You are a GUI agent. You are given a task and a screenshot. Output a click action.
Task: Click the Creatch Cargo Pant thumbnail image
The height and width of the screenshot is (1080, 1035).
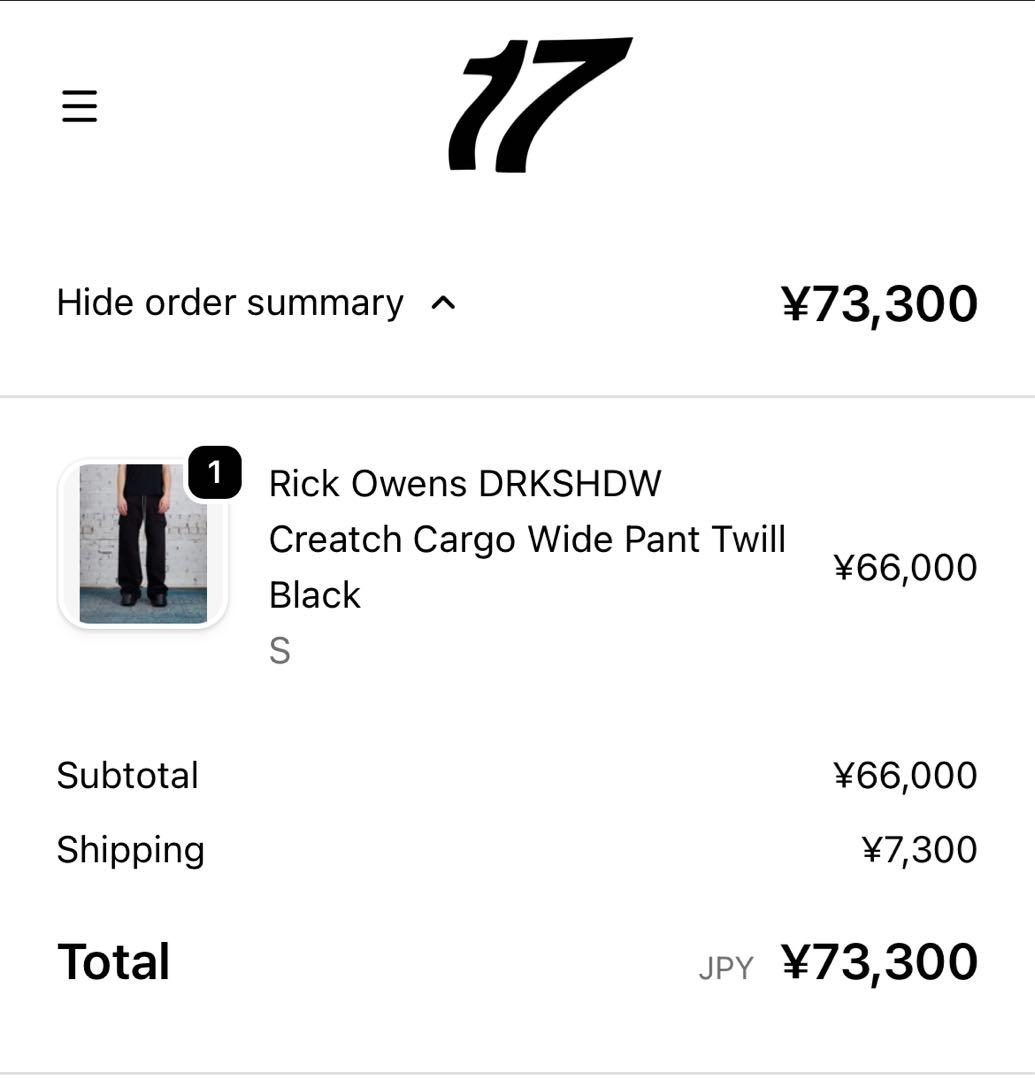pos(143,545)
